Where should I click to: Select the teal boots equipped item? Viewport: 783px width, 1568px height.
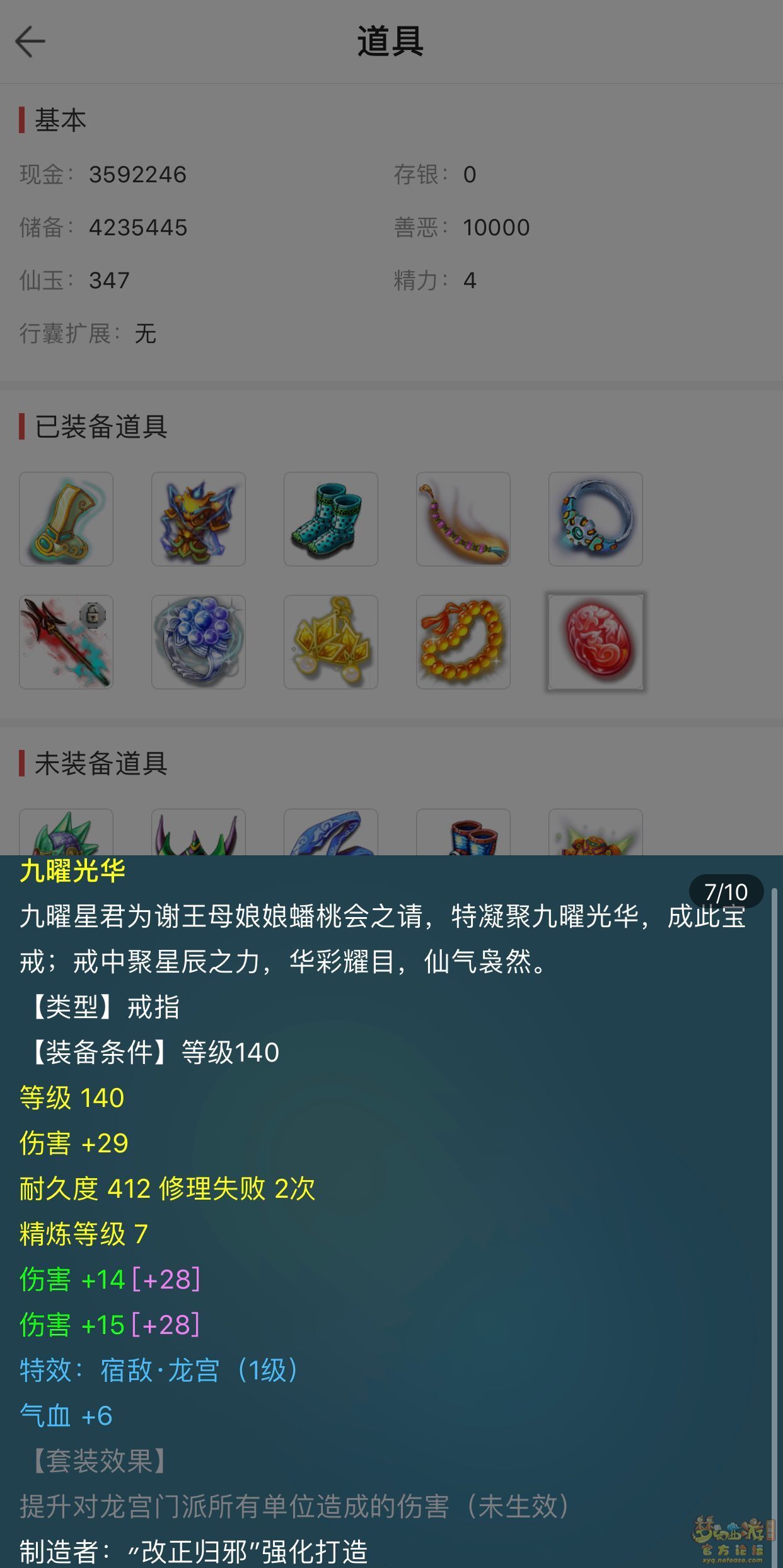331,519
